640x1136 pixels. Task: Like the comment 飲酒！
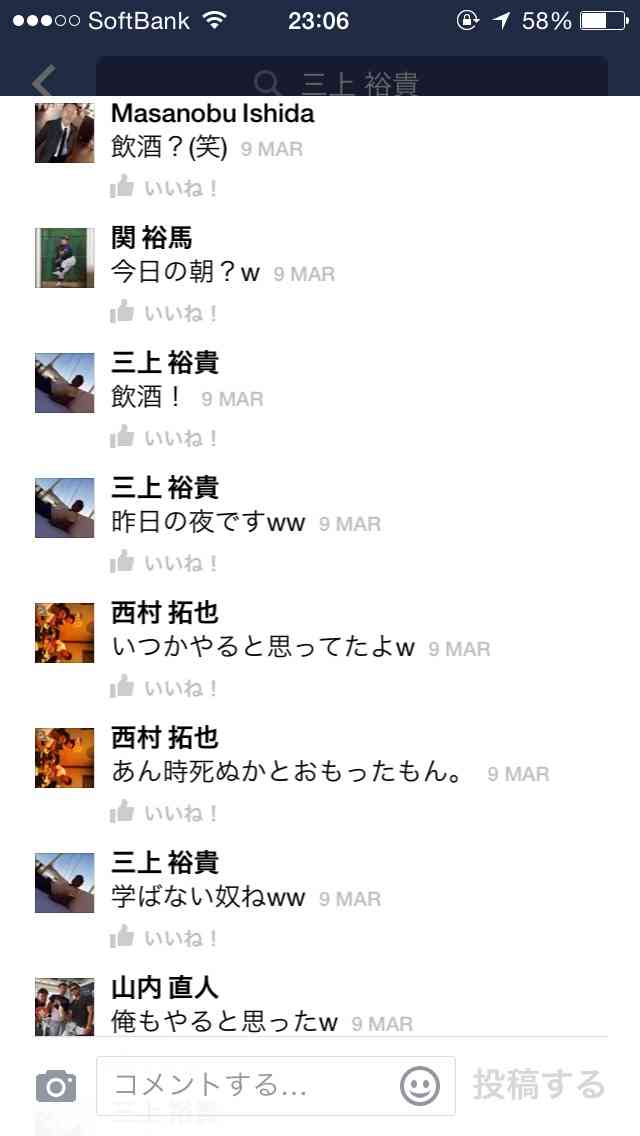164,438
